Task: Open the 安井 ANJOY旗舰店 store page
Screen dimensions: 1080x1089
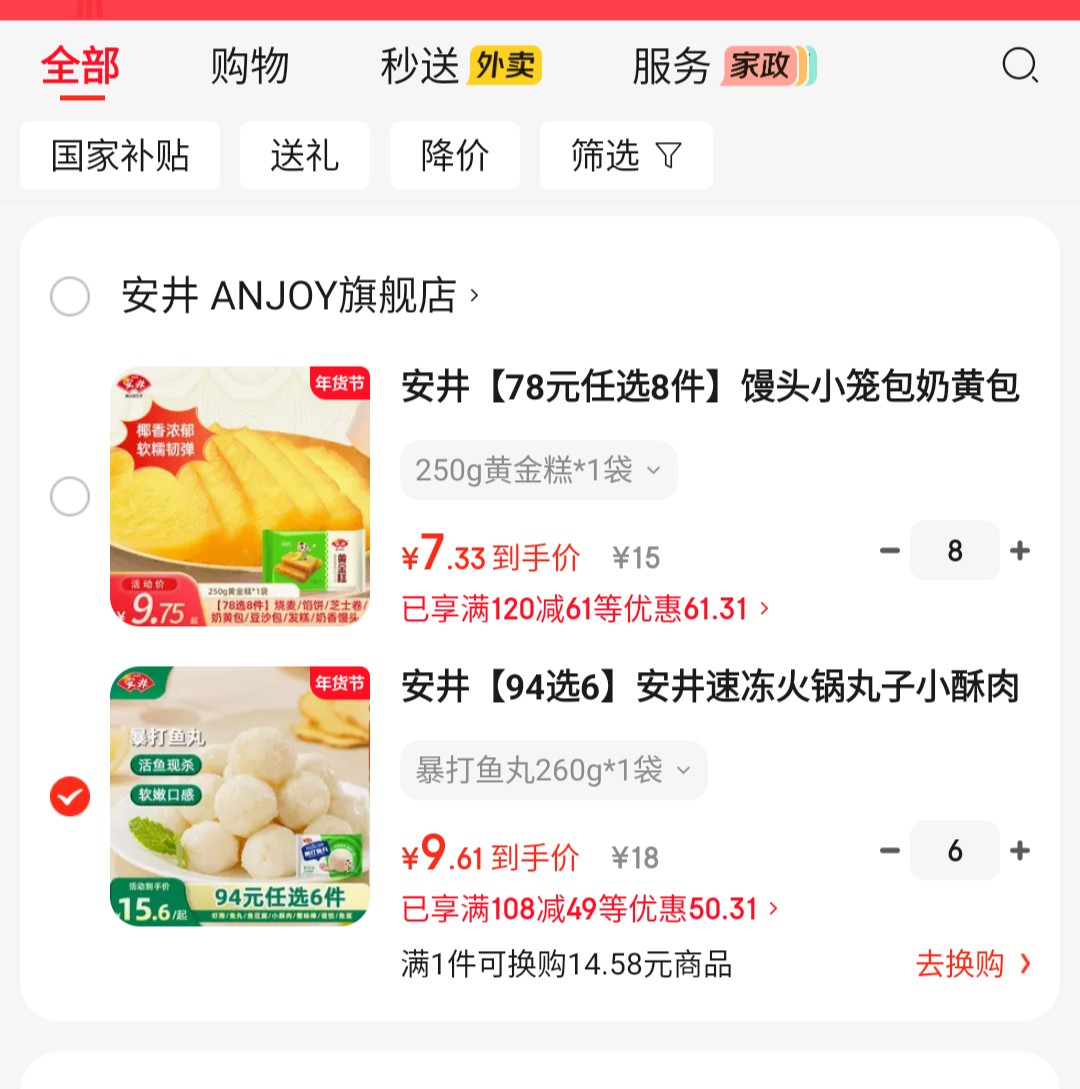Action: [300, 296]
